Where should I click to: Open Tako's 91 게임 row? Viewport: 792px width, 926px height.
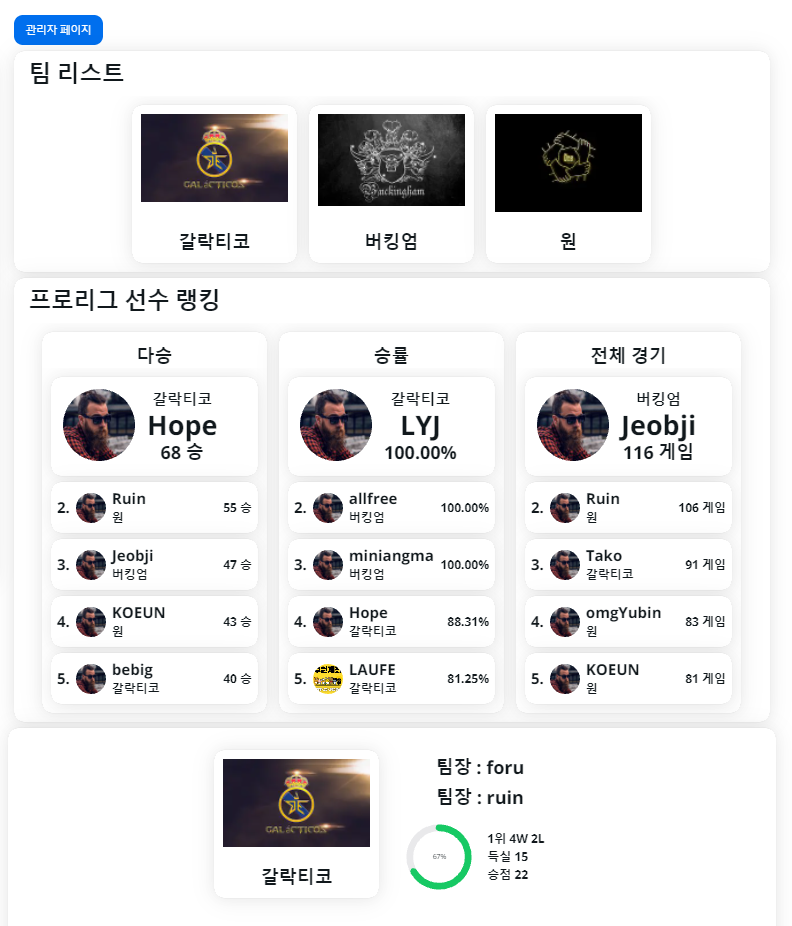(628, 565)
